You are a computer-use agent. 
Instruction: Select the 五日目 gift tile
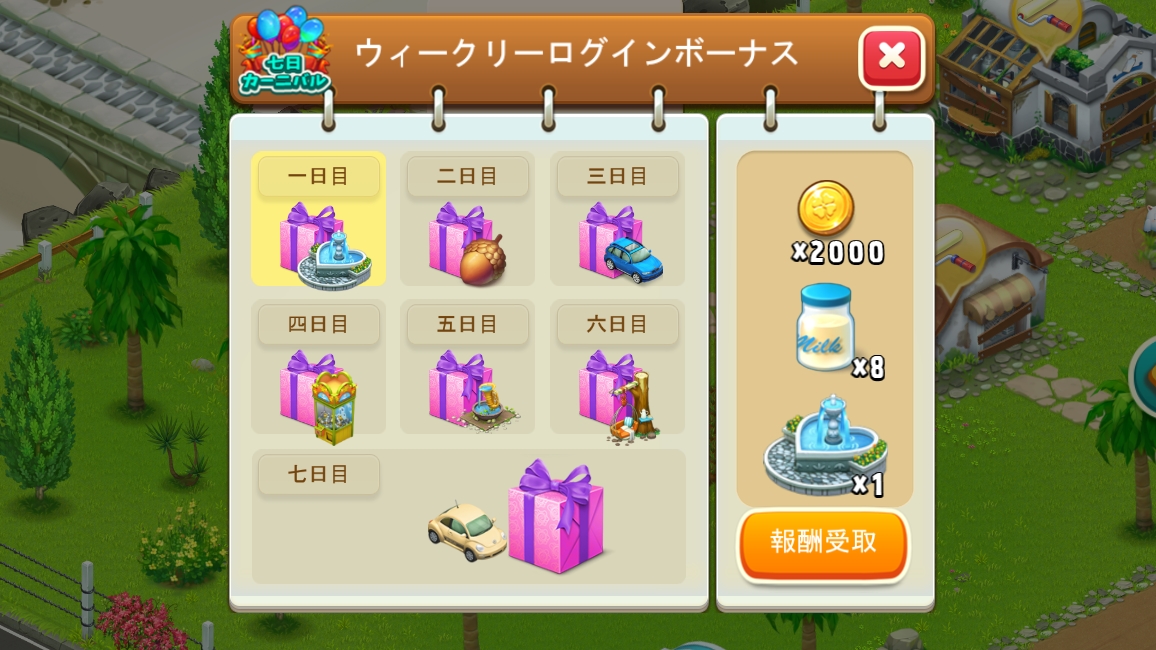pos(467,366)
